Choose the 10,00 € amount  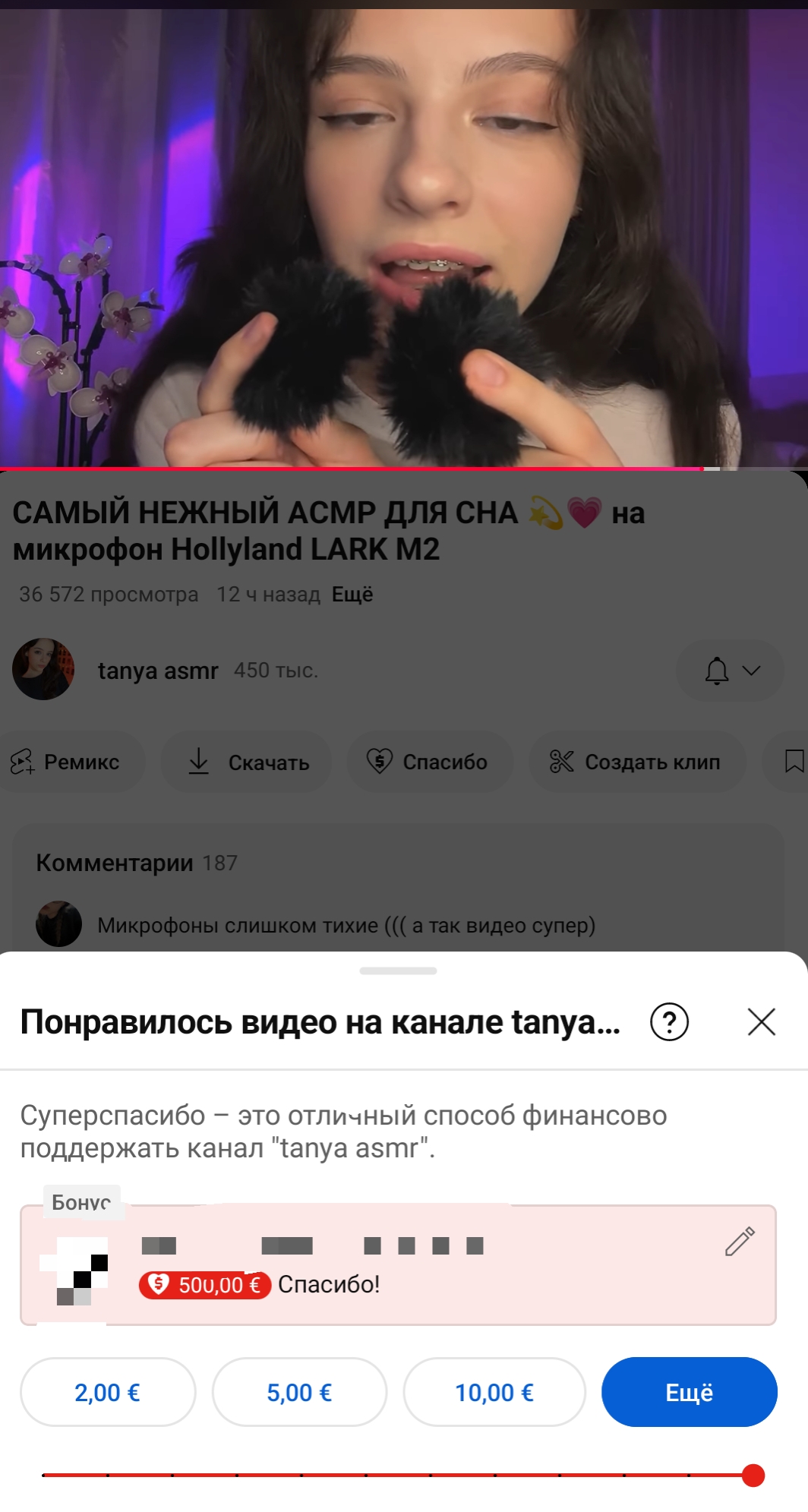[494, 1392]
